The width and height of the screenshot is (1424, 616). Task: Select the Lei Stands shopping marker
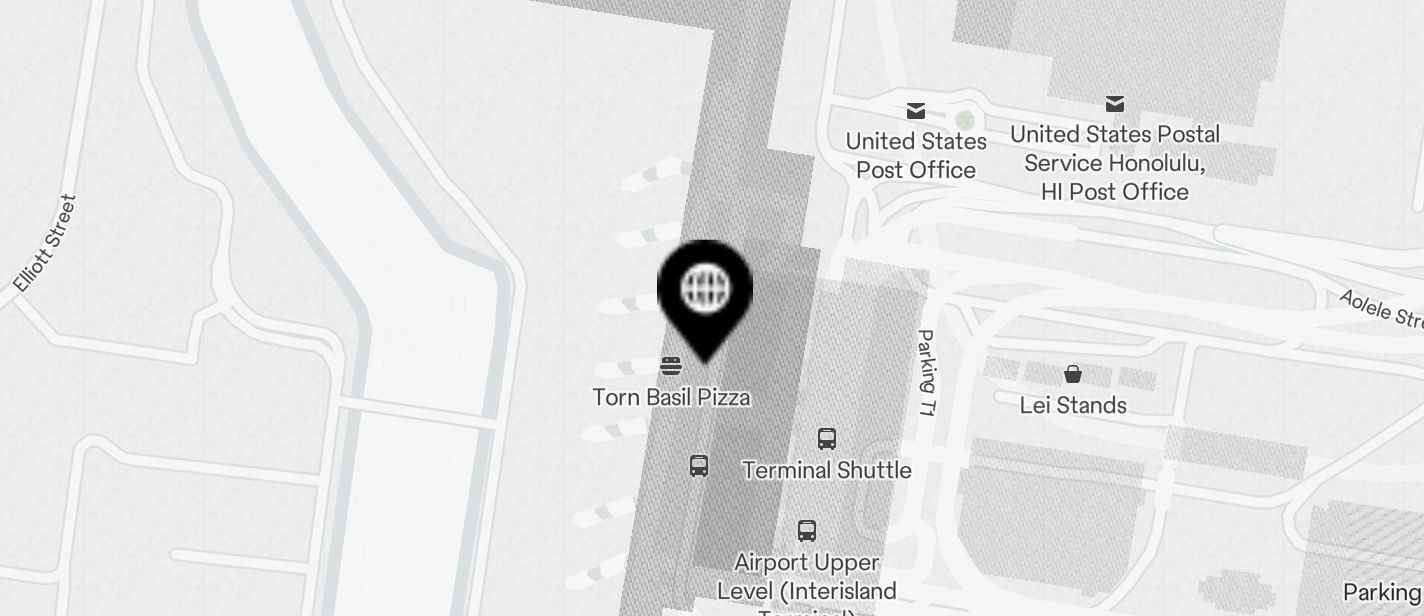click(x=1073, y=375)
